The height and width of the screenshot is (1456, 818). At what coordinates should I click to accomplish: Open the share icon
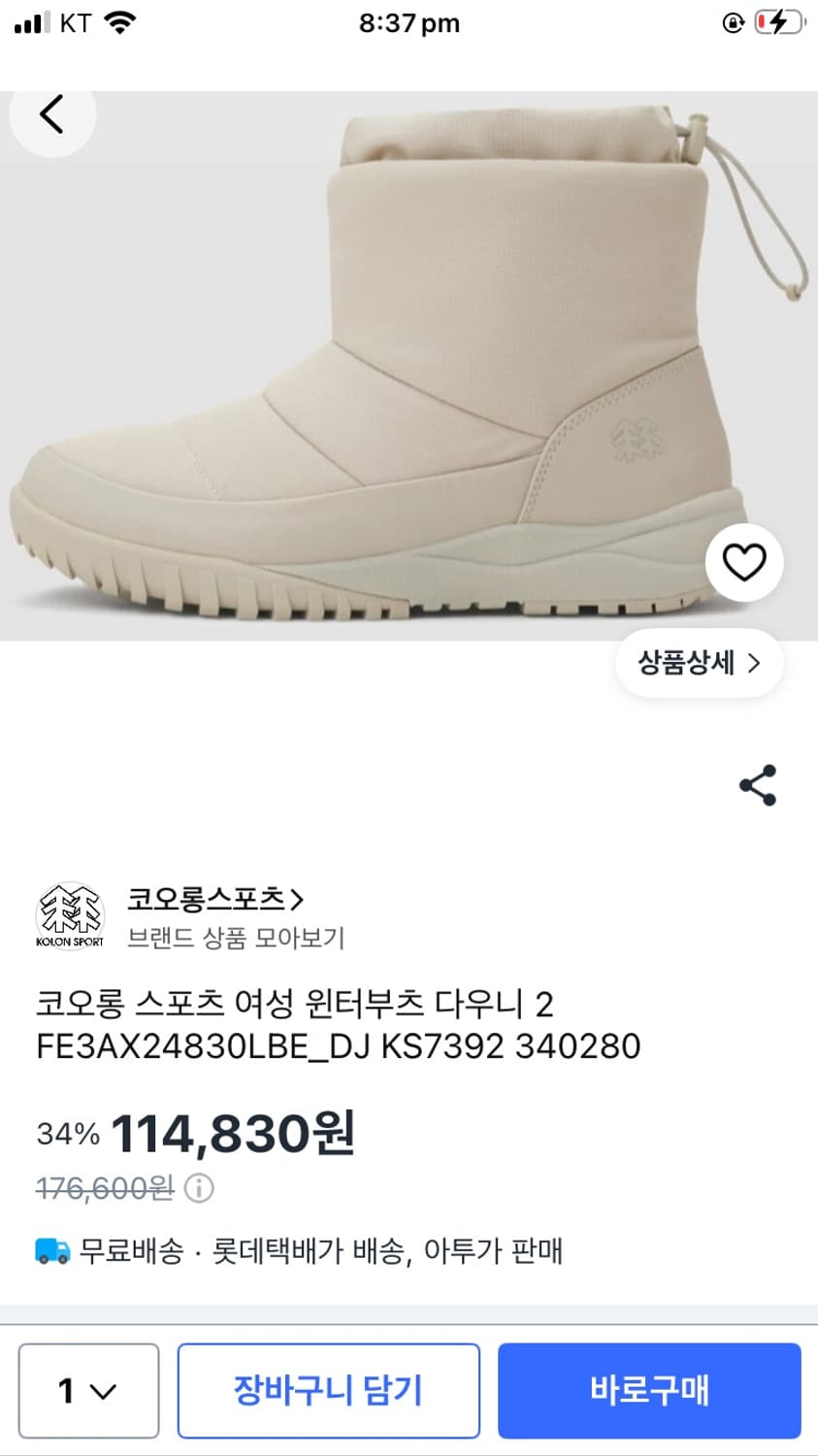pyautogui.click(x=756, y=783)
